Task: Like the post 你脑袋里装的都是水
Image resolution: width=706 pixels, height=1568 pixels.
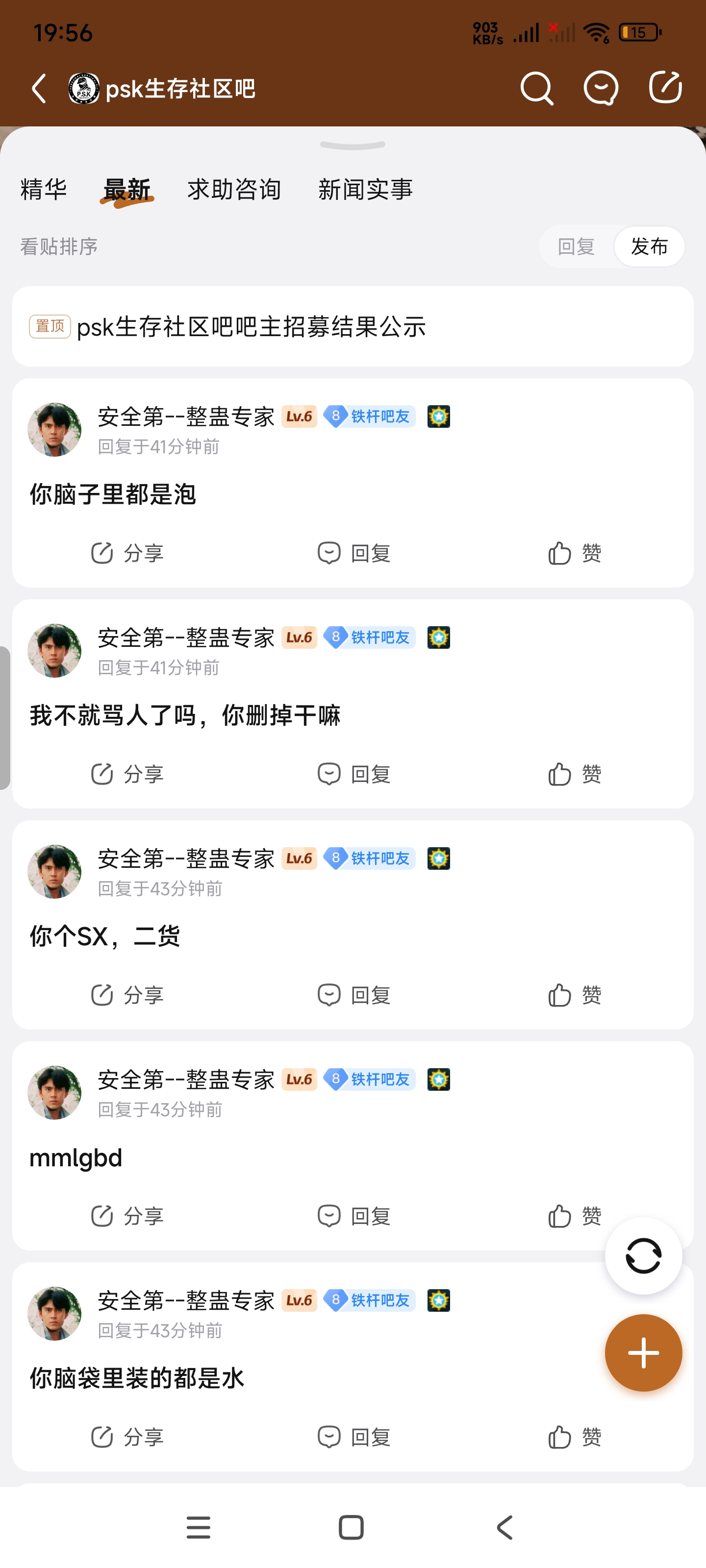Action: 575,1437
